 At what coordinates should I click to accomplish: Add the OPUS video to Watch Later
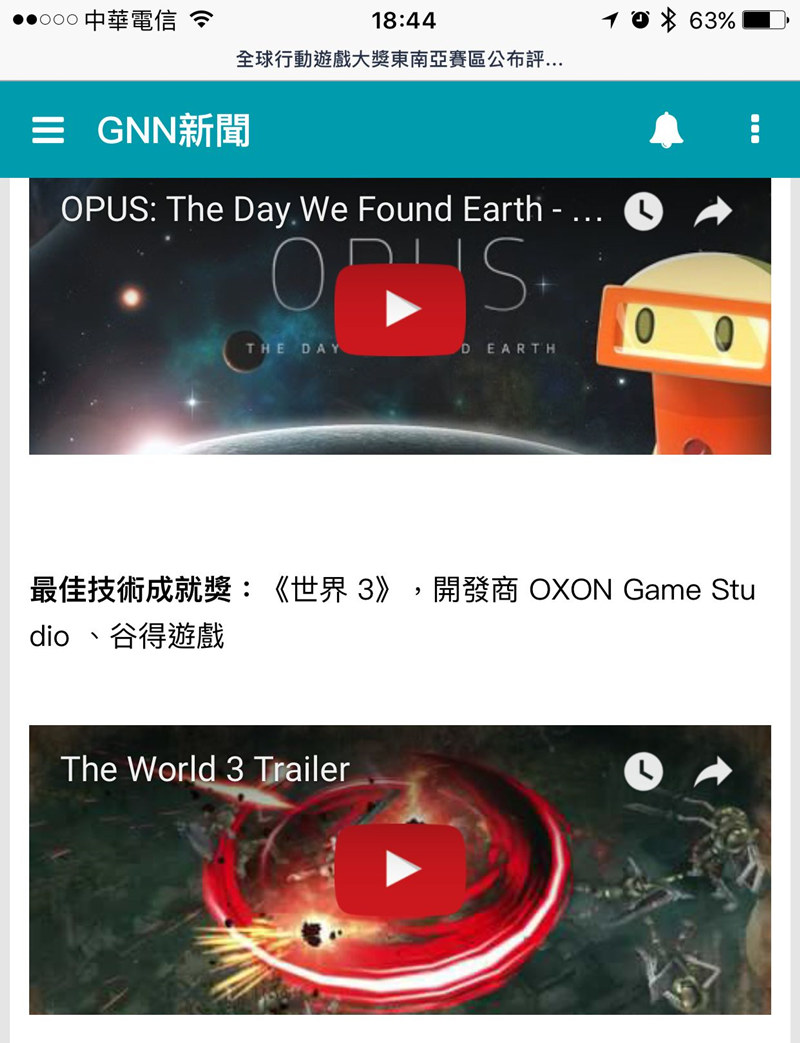coord(644,211)
